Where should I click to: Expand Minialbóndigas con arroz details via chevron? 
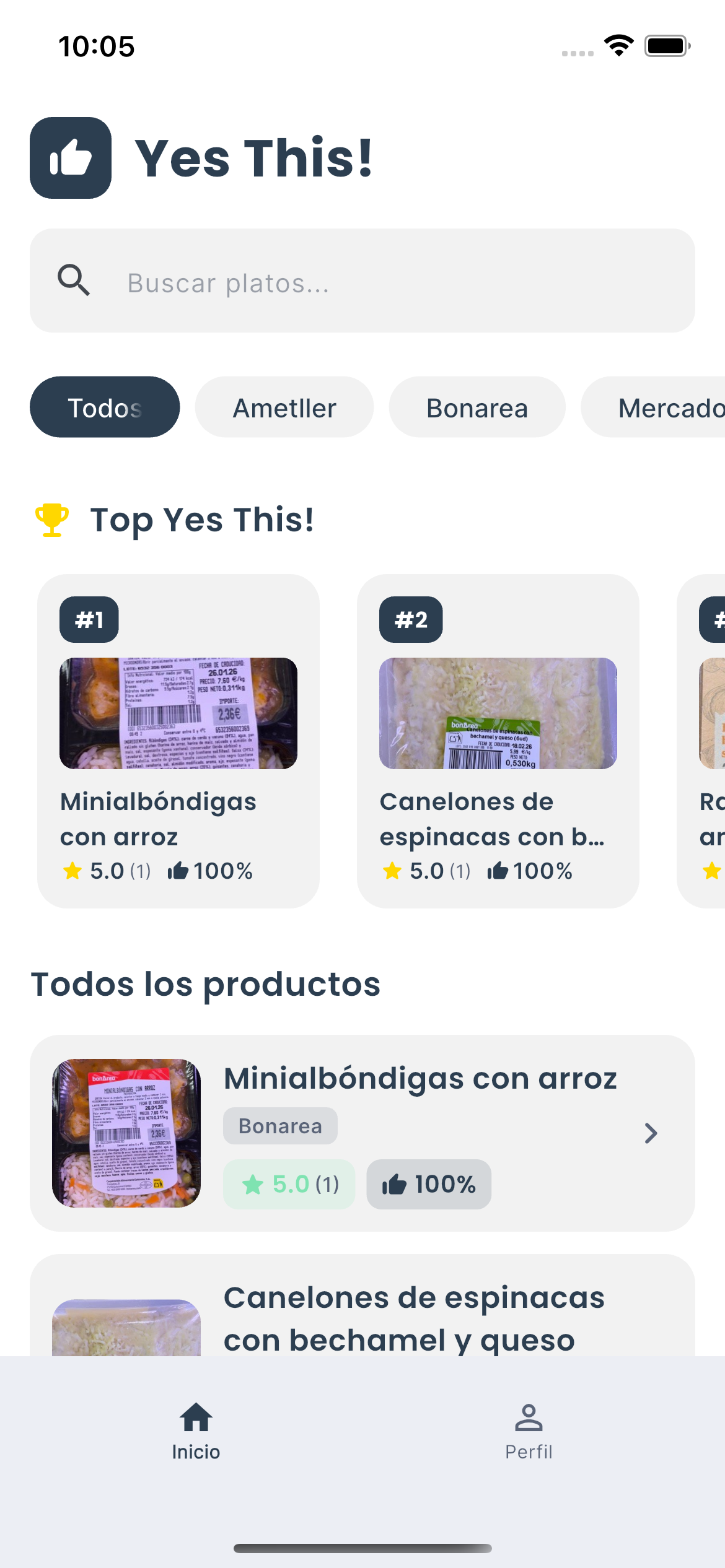click(x=650, y=1133)
